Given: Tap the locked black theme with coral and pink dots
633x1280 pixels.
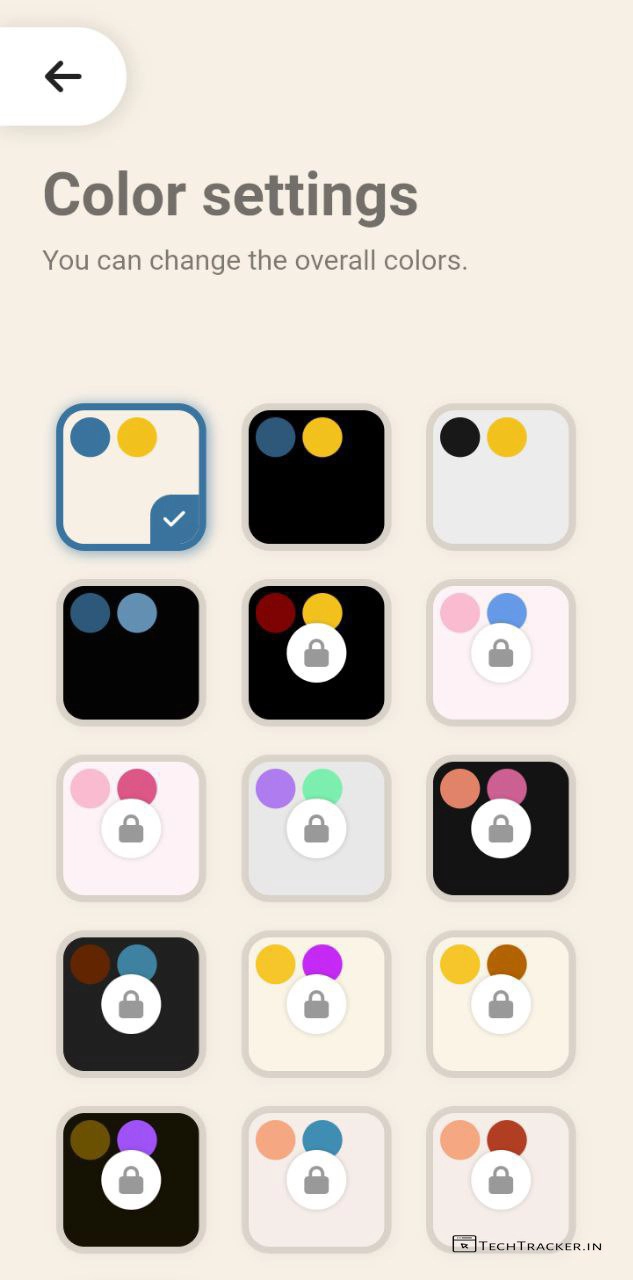Looking at the screenshot, I should tap(501, 829).
